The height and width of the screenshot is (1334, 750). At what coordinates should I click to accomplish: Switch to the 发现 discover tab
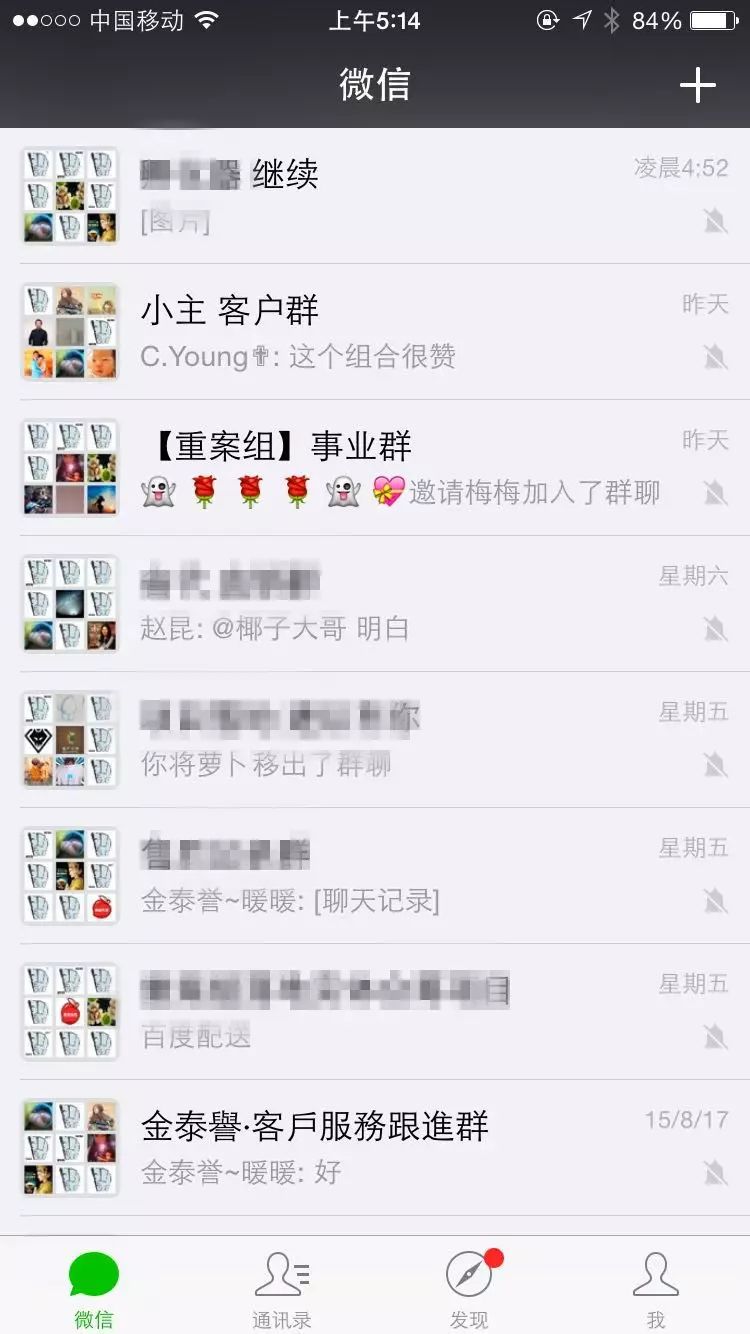tap(469, 1288)
